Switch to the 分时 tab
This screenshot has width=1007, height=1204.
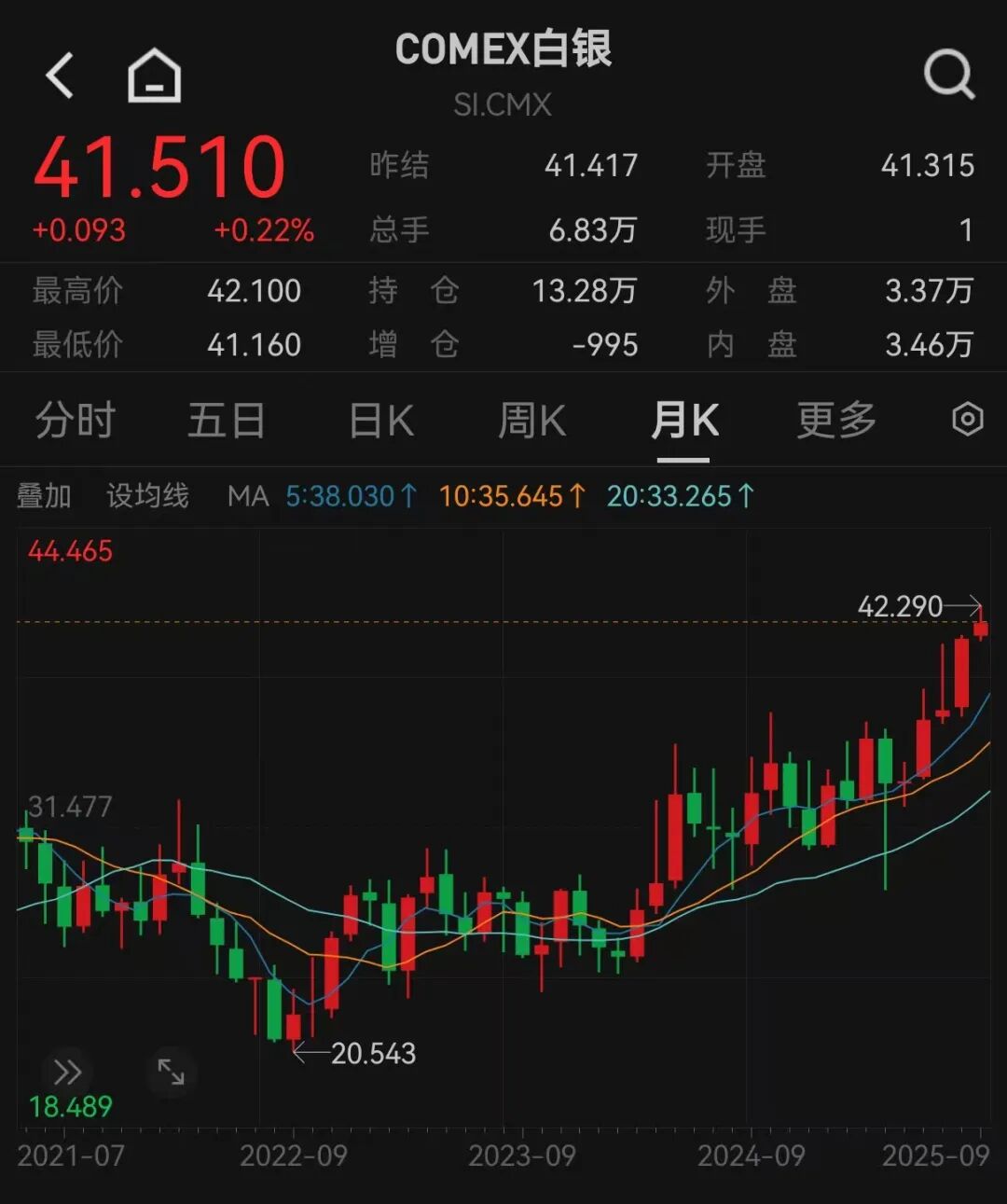(x=75, y=421)
